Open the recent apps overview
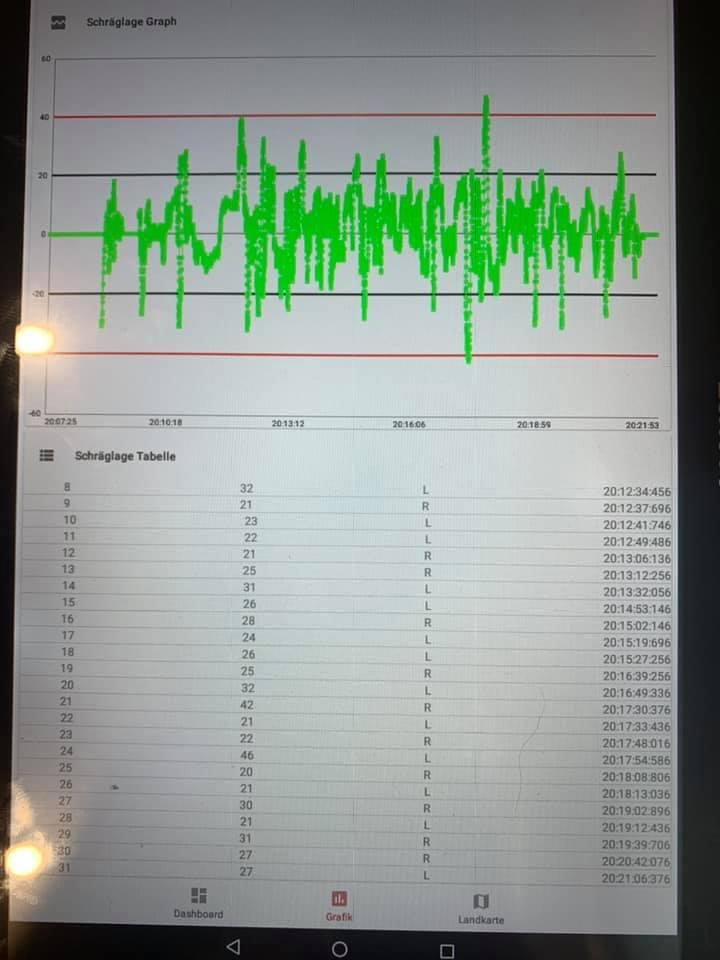 coord(448,951)
